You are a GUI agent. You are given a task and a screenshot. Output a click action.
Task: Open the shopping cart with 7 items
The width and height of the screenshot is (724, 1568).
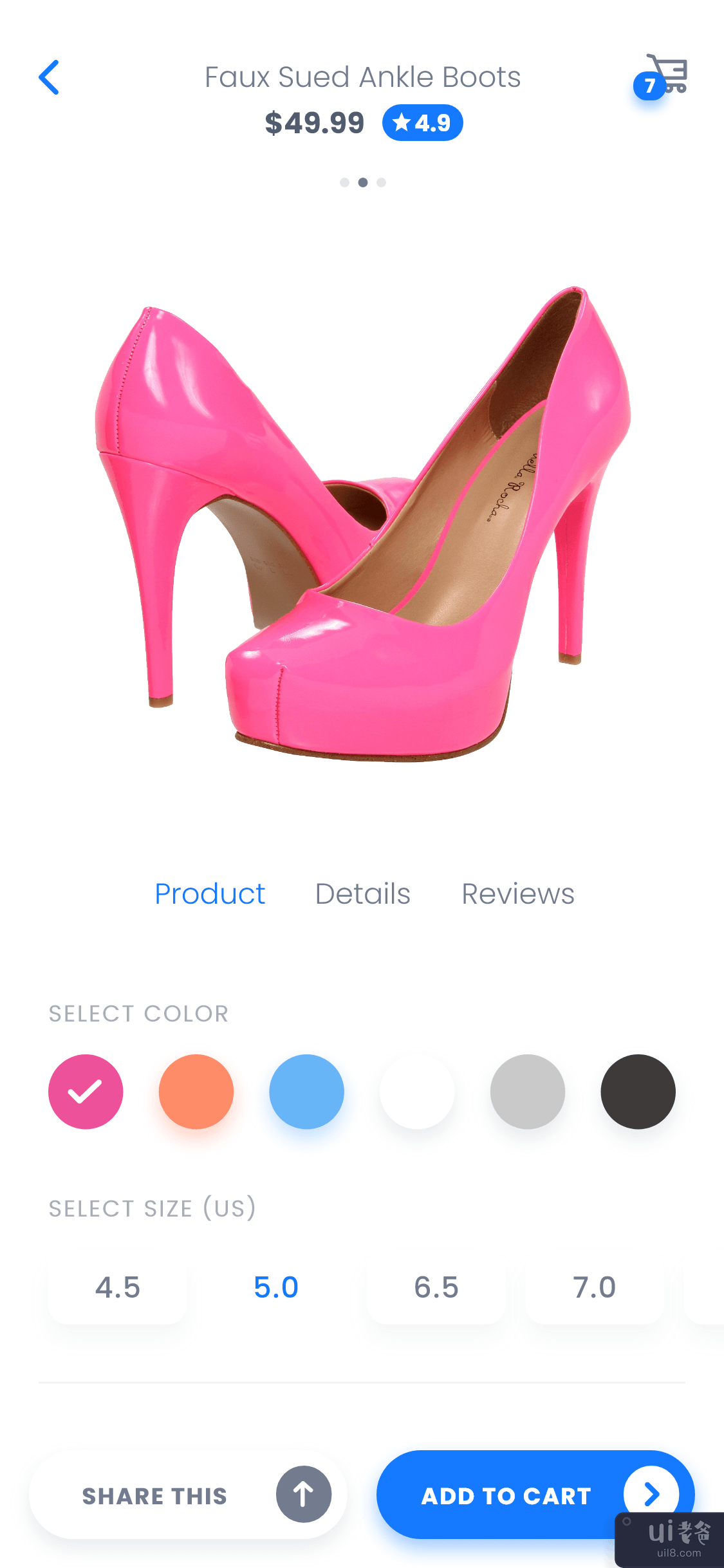(x=663, y=77)
